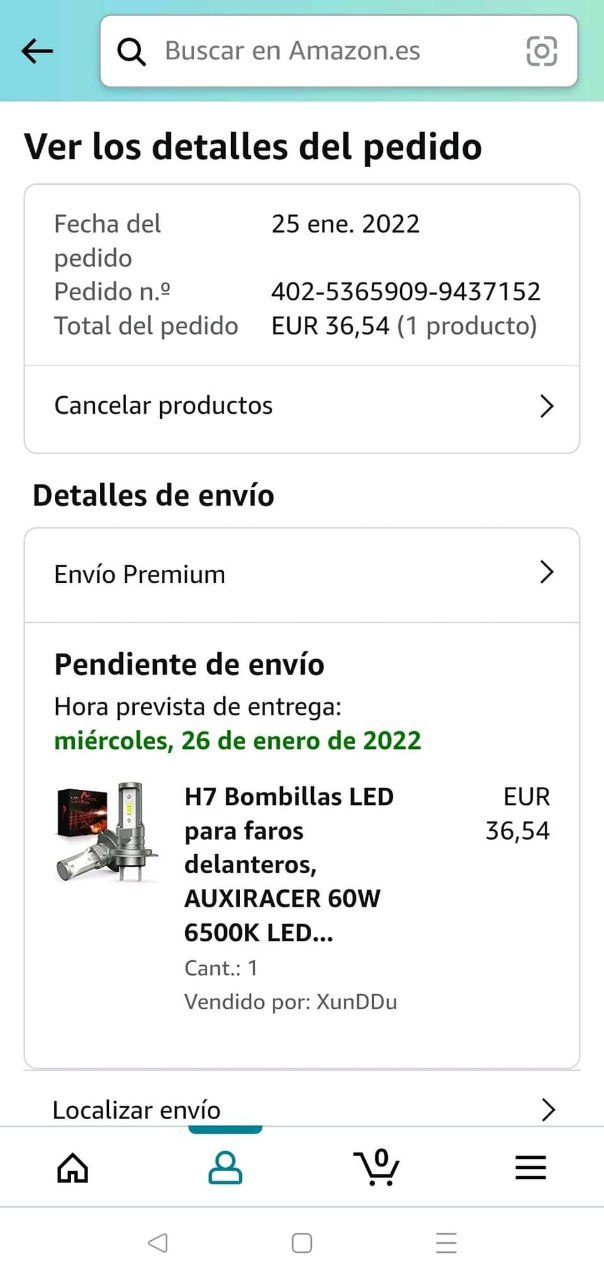
Task: Tap the system home button
Action: tap(302, 1243)
